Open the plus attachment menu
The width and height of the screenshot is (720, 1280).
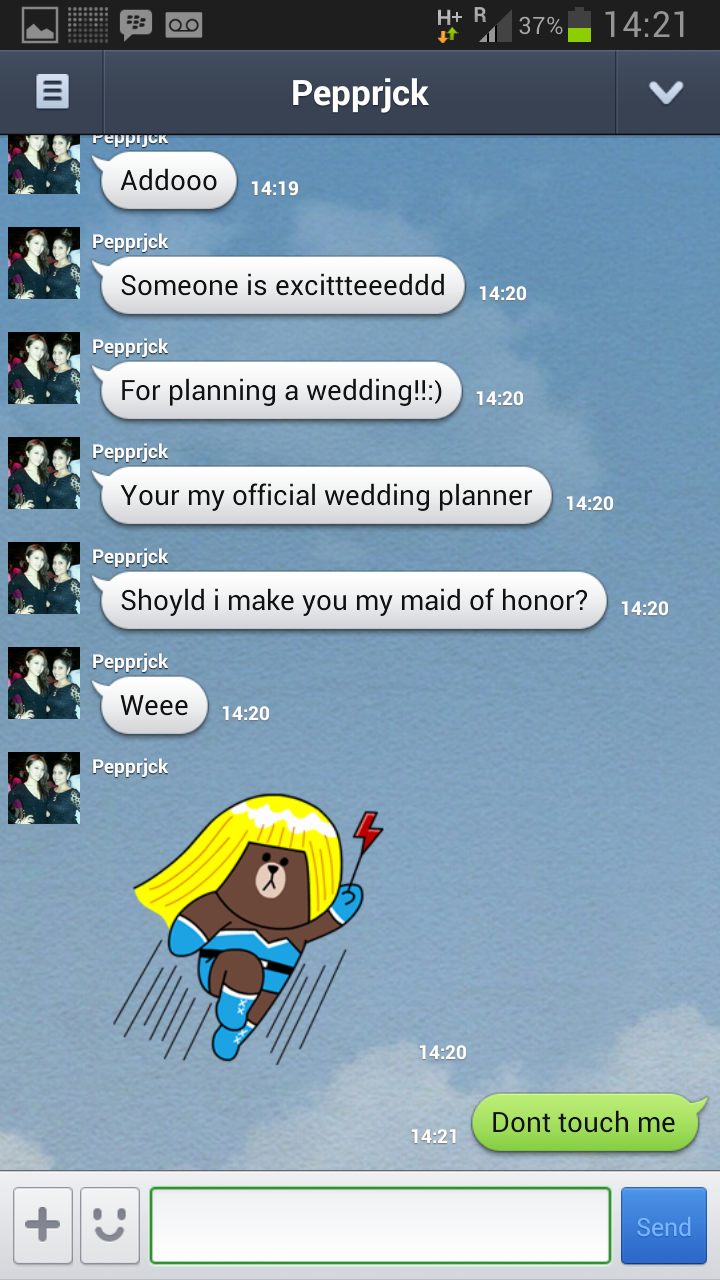(43, 1226)
